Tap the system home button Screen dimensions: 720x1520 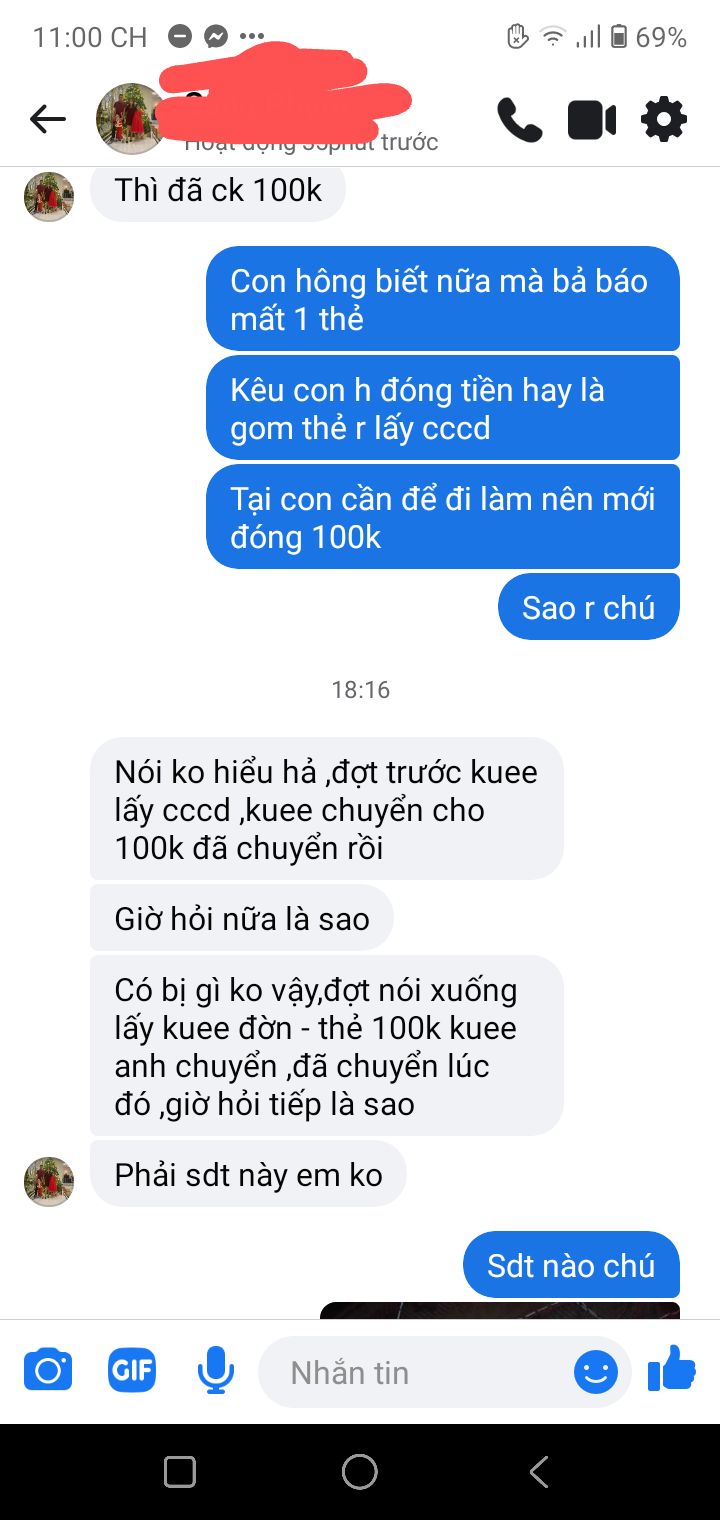pos(360,1471)
